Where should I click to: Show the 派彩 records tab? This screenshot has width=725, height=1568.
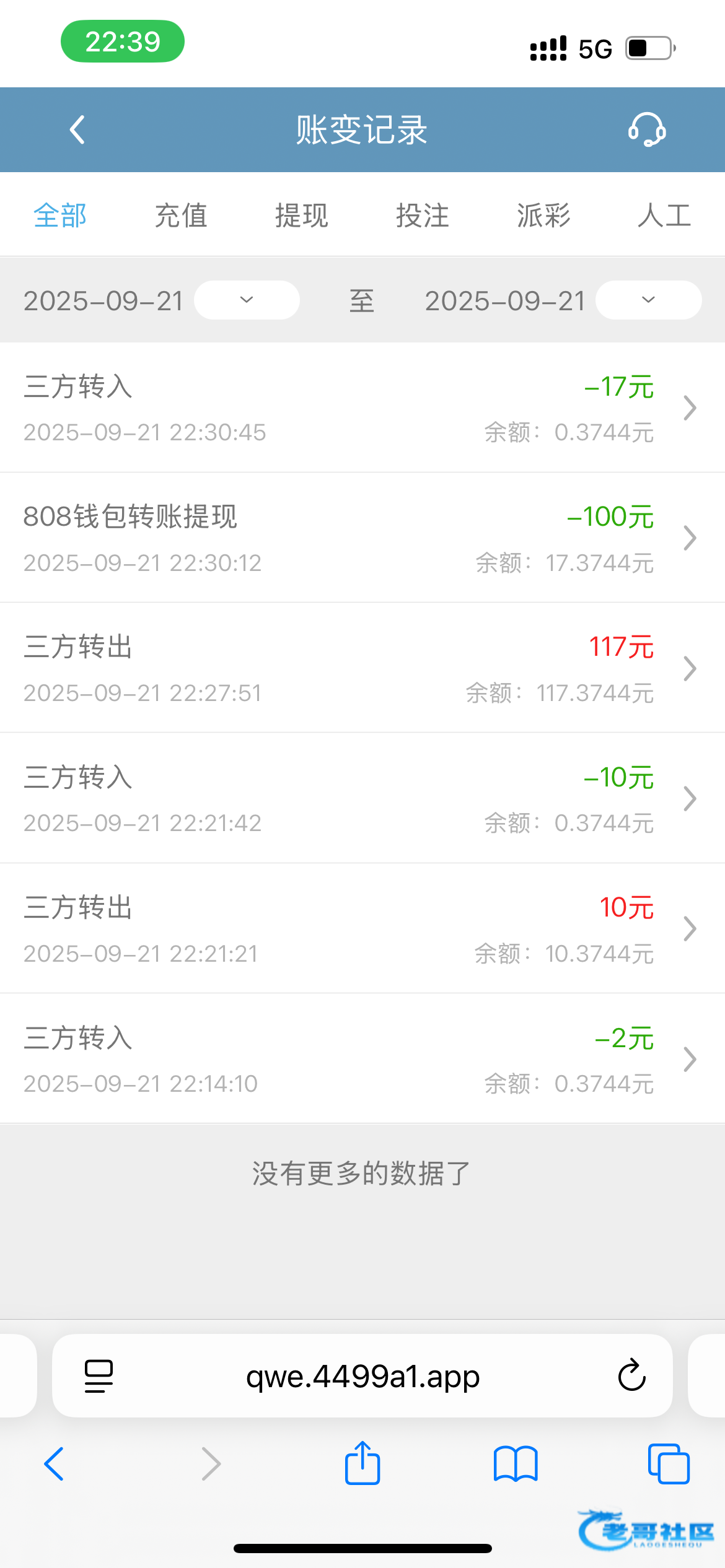point(543,216)
